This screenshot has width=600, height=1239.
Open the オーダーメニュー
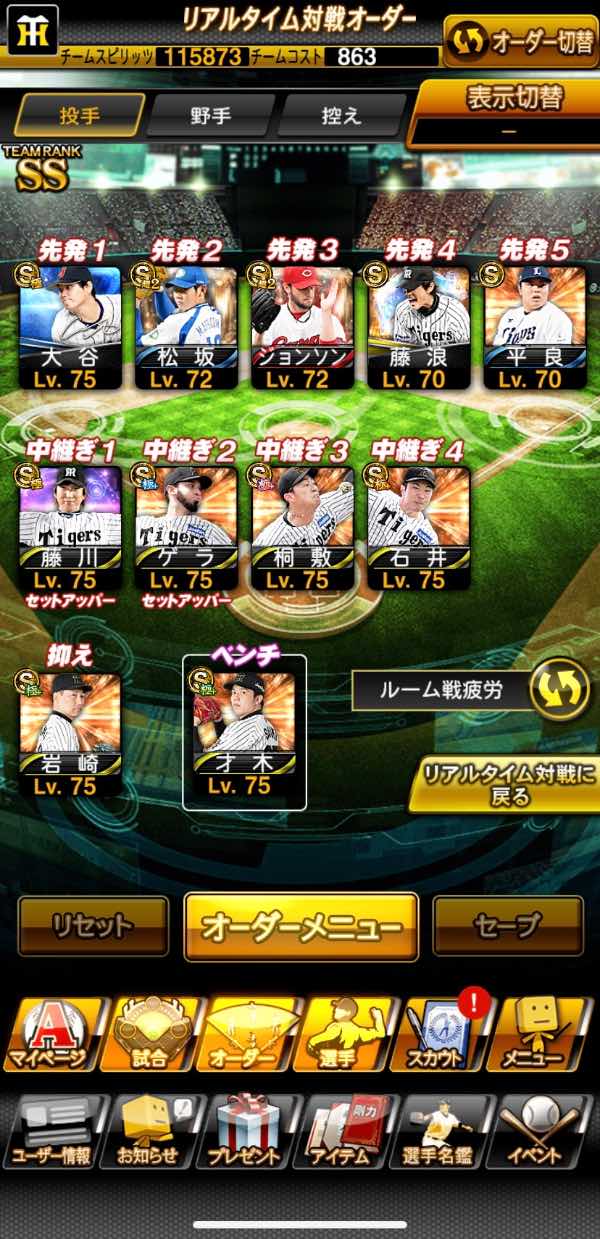(301, 926)
